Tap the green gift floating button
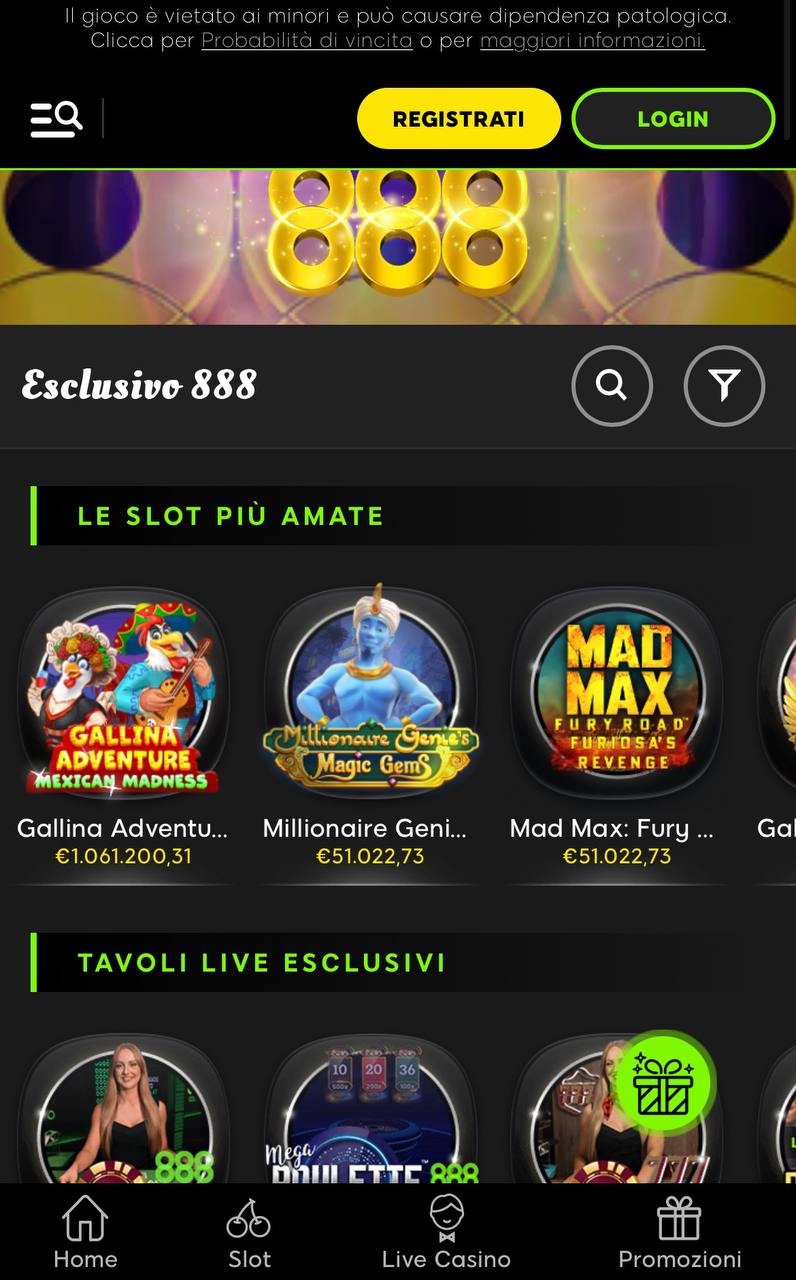 [x=663, y=1084]
